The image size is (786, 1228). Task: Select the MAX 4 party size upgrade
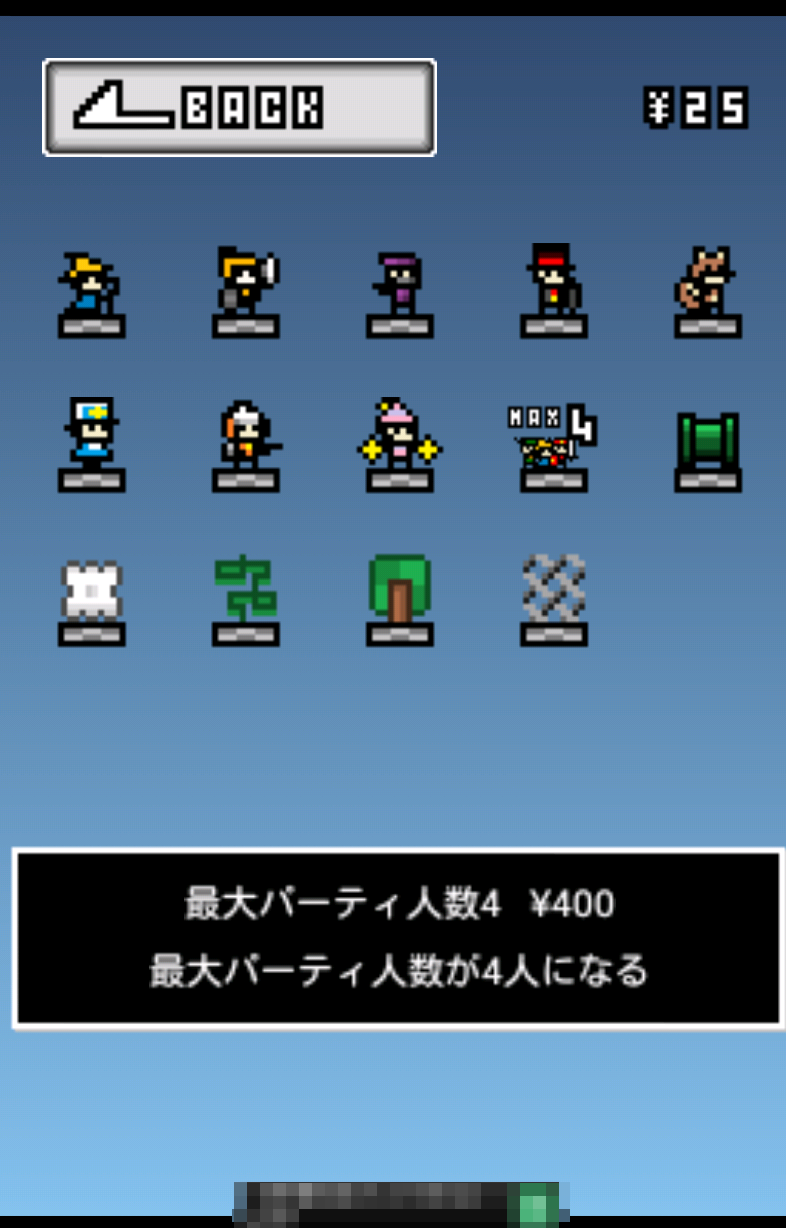(553, 442)
